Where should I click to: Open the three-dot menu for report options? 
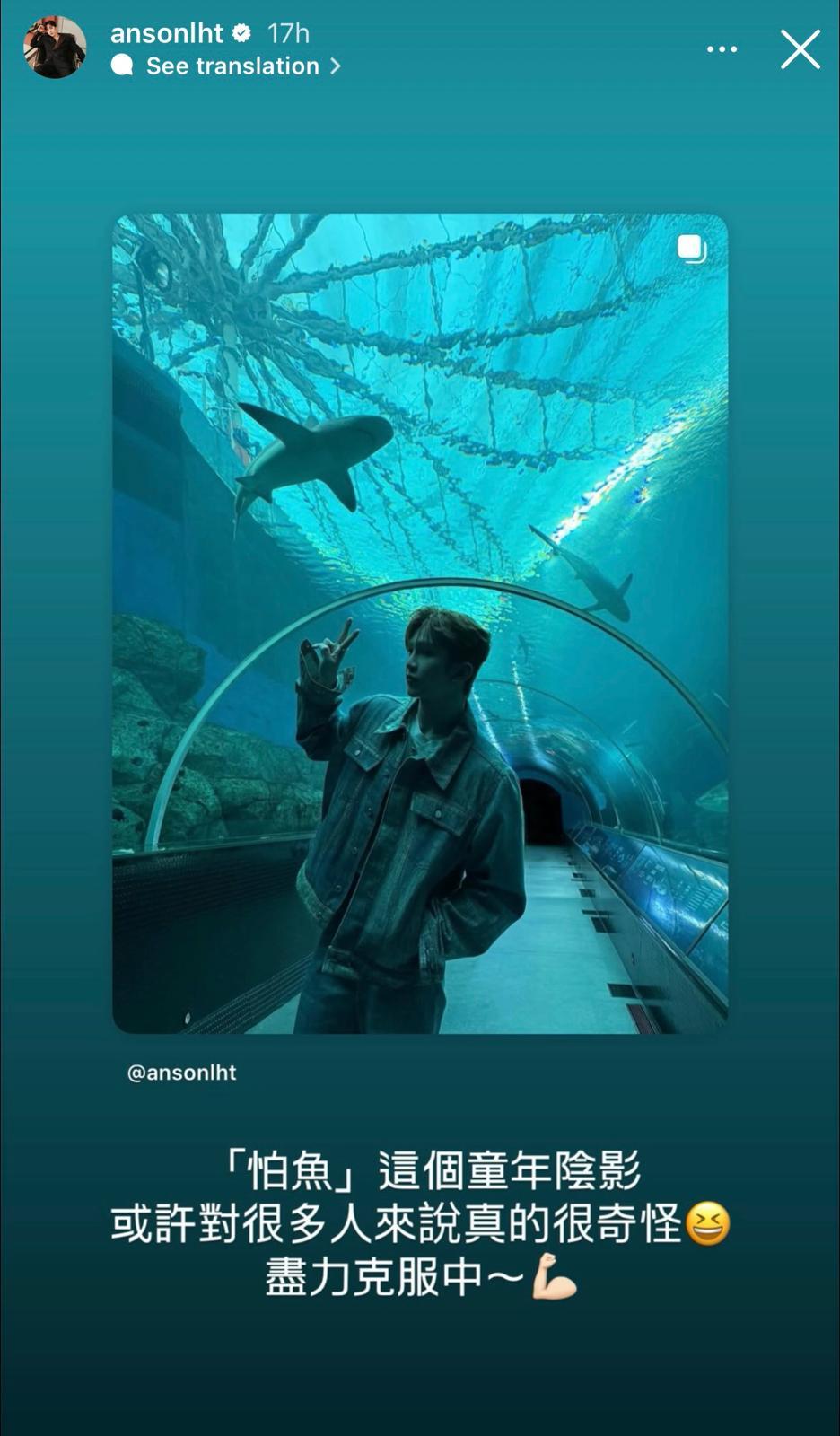click(x=722, y=49)
